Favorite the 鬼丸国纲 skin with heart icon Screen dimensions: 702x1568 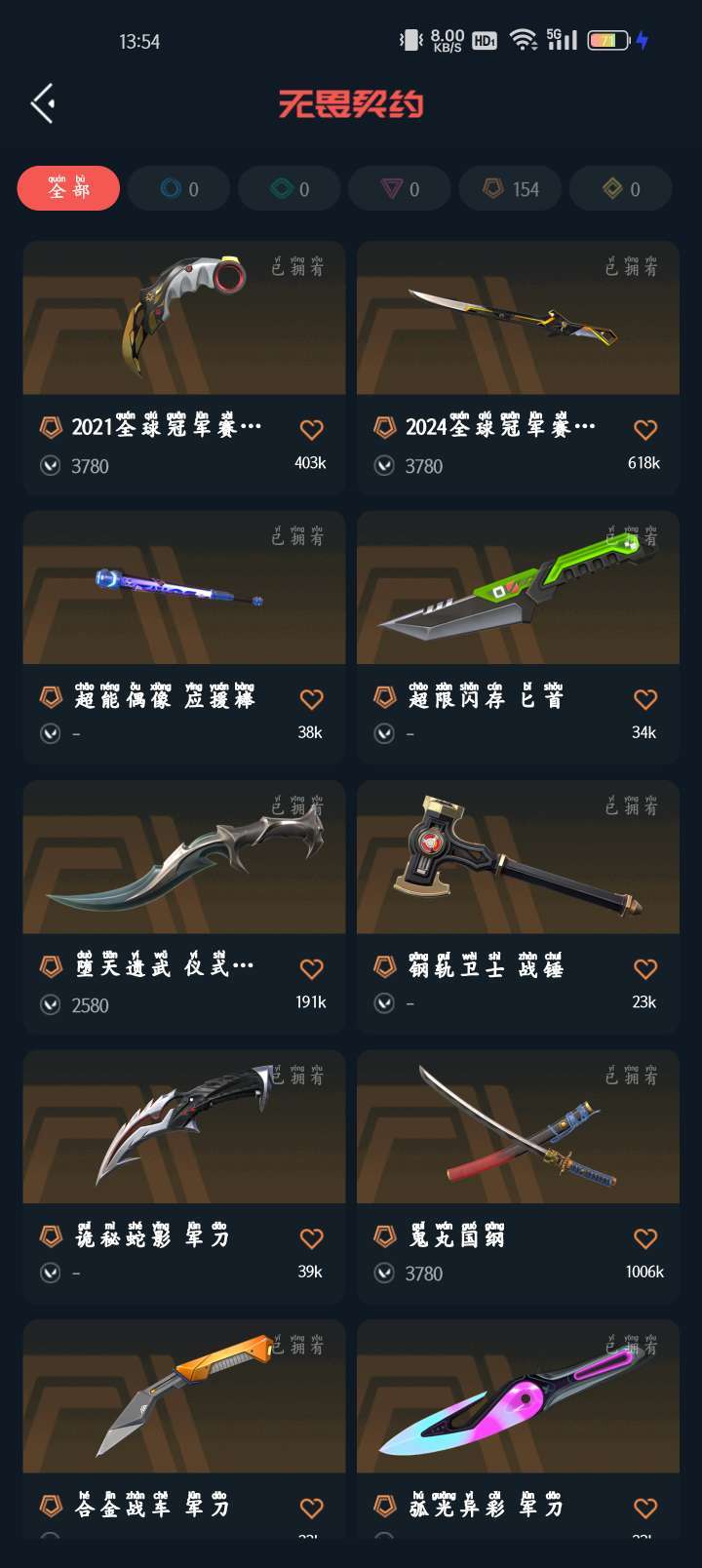point(645,1238)
